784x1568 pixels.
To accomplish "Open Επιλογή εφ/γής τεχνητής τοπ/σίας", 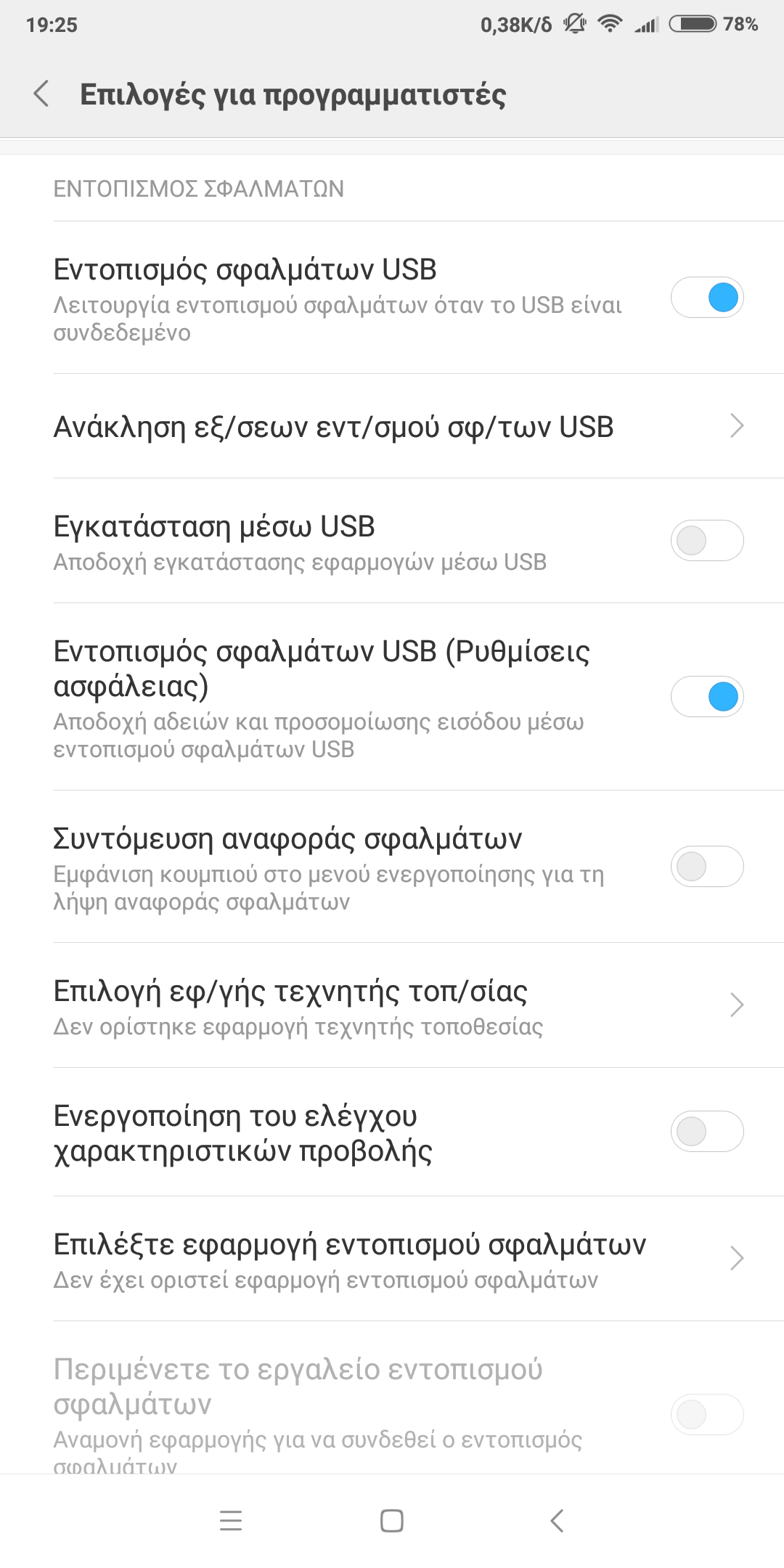I will click(x=392, y=1006).
